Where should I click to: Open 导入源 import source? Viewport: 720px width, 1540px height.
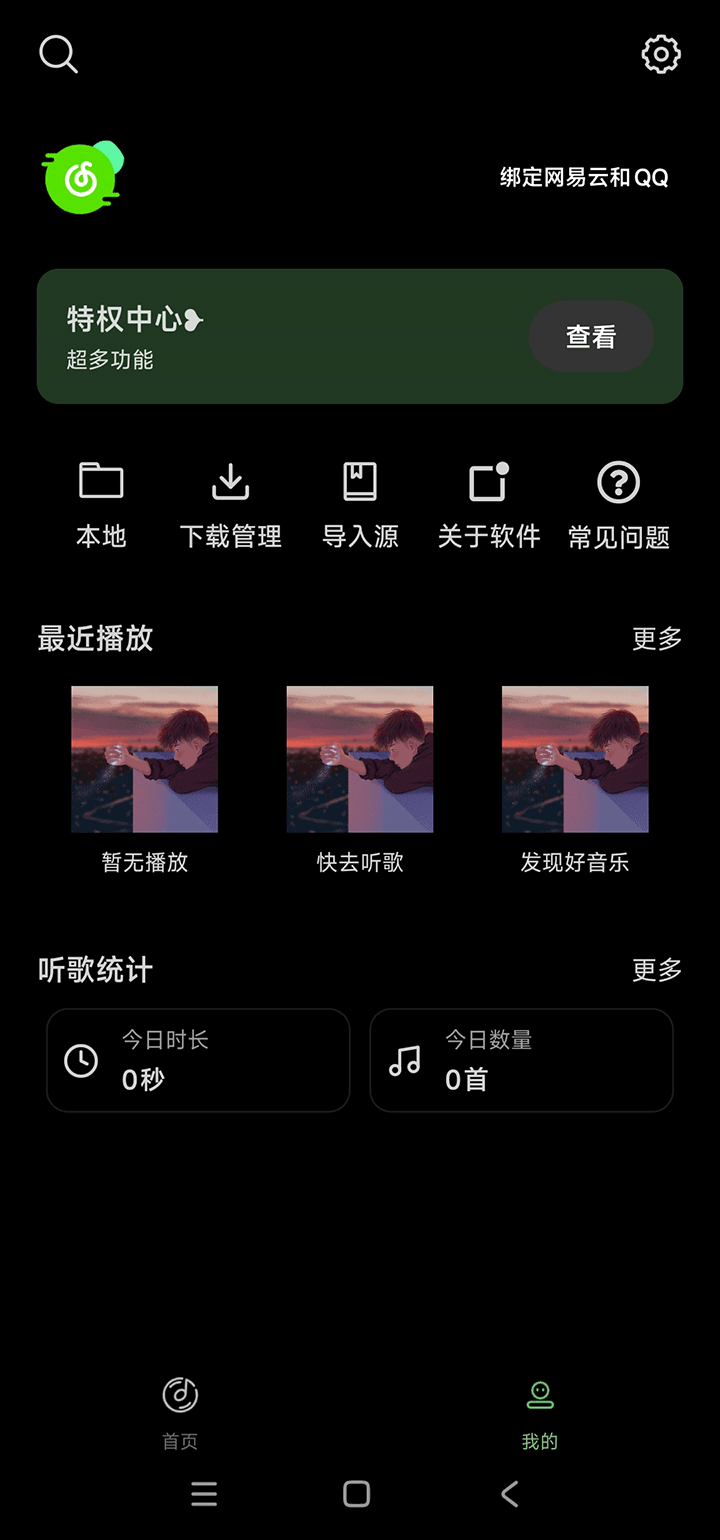pos(360,505)
